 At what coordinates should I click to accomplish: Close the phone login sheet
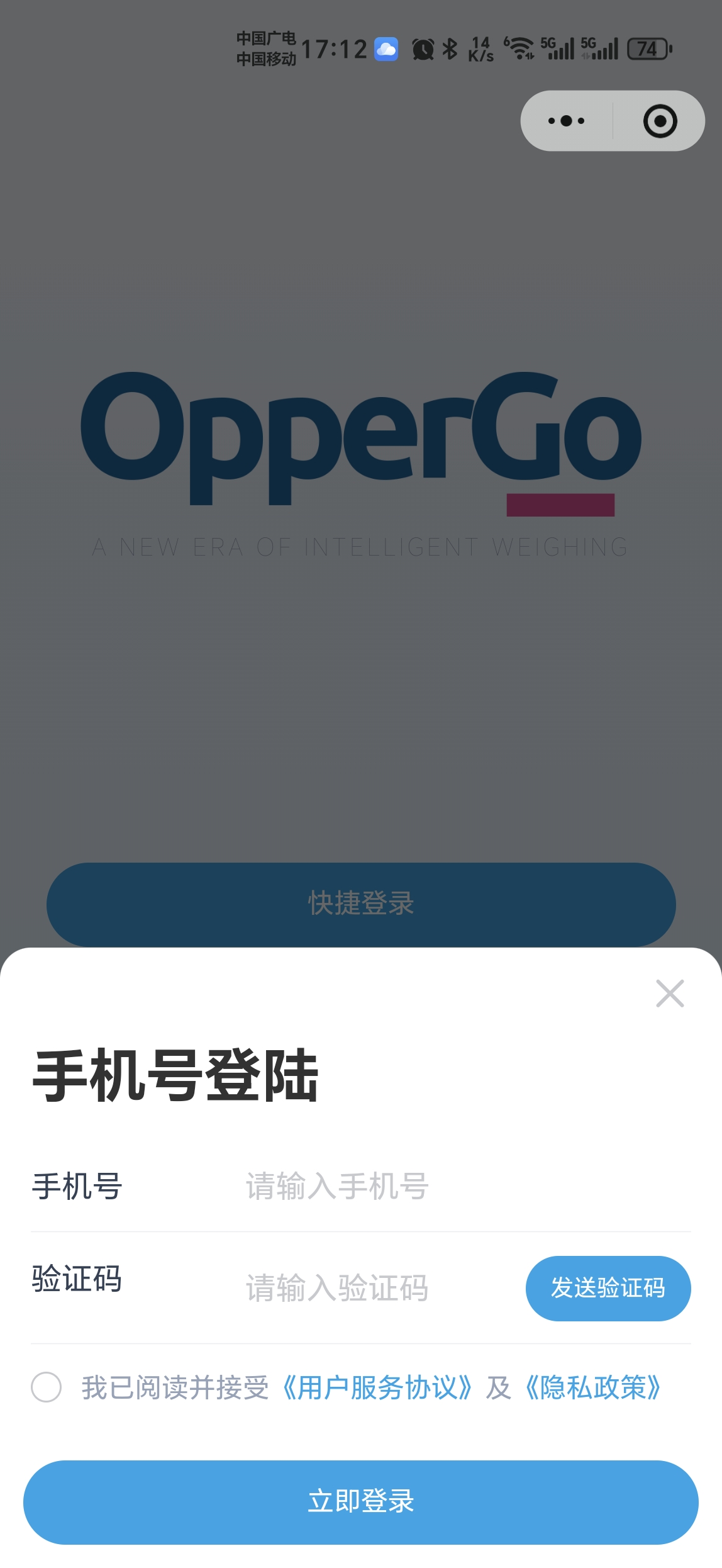pos(670,994)
